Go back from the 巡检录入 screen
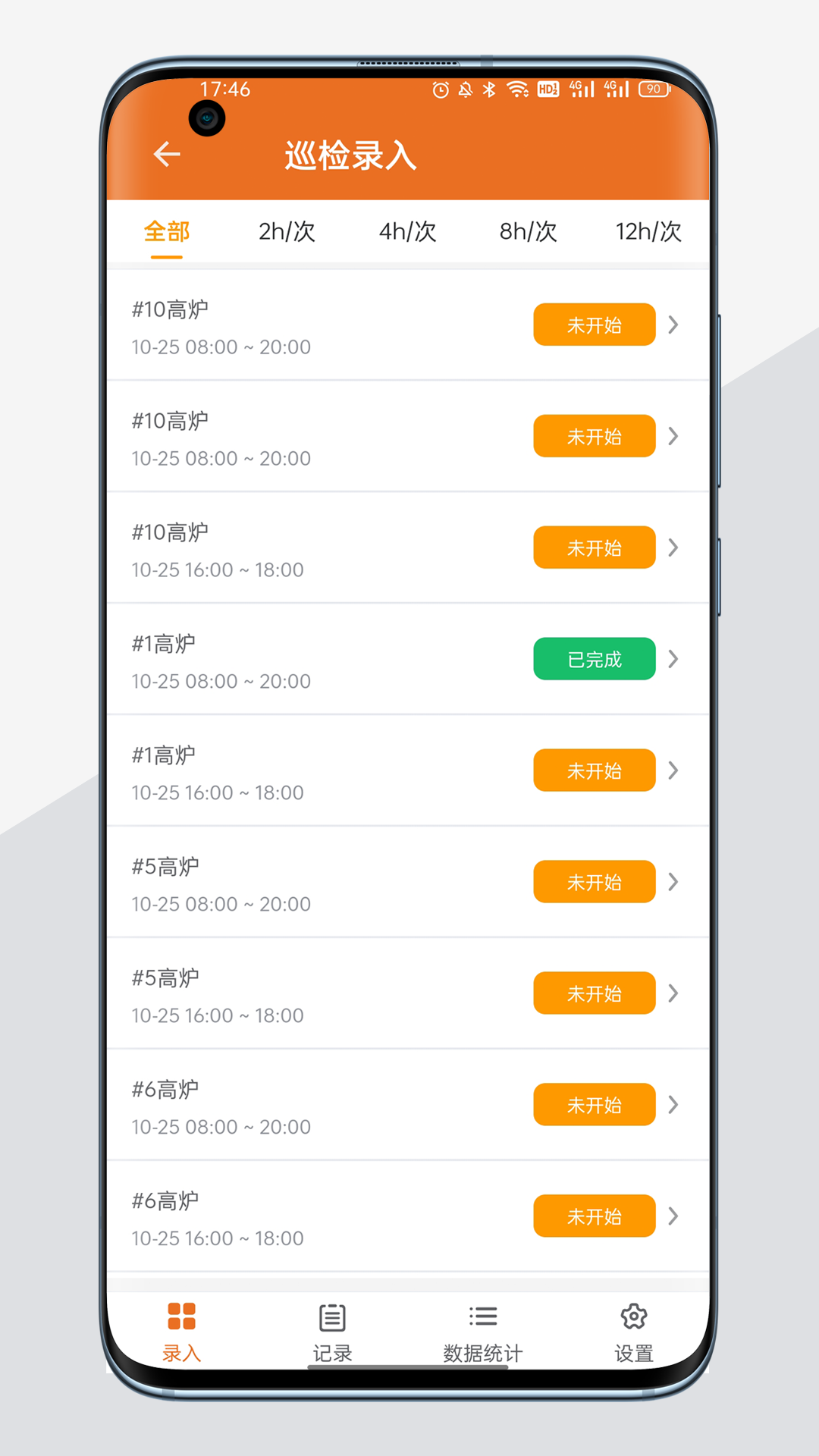 pos(167,155)
